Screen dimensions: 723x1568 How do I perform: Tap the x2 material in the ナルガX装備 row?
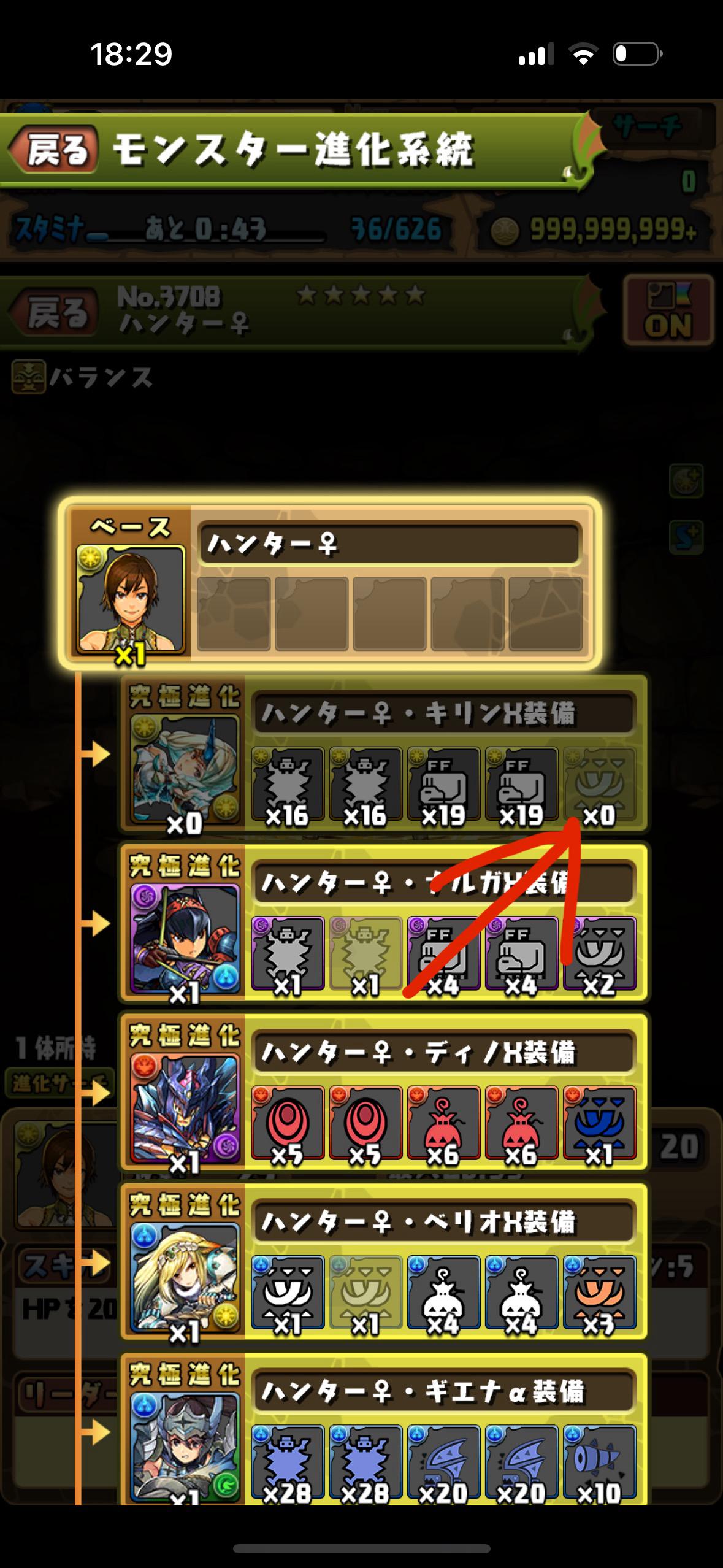coord(599,956)
